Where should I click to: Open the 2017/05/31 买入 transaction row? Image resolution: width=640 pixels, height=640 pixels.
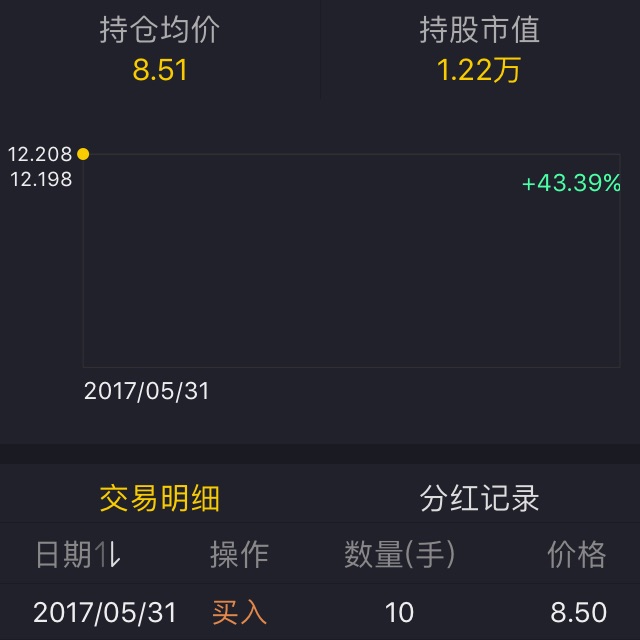(x=320, y=612)
